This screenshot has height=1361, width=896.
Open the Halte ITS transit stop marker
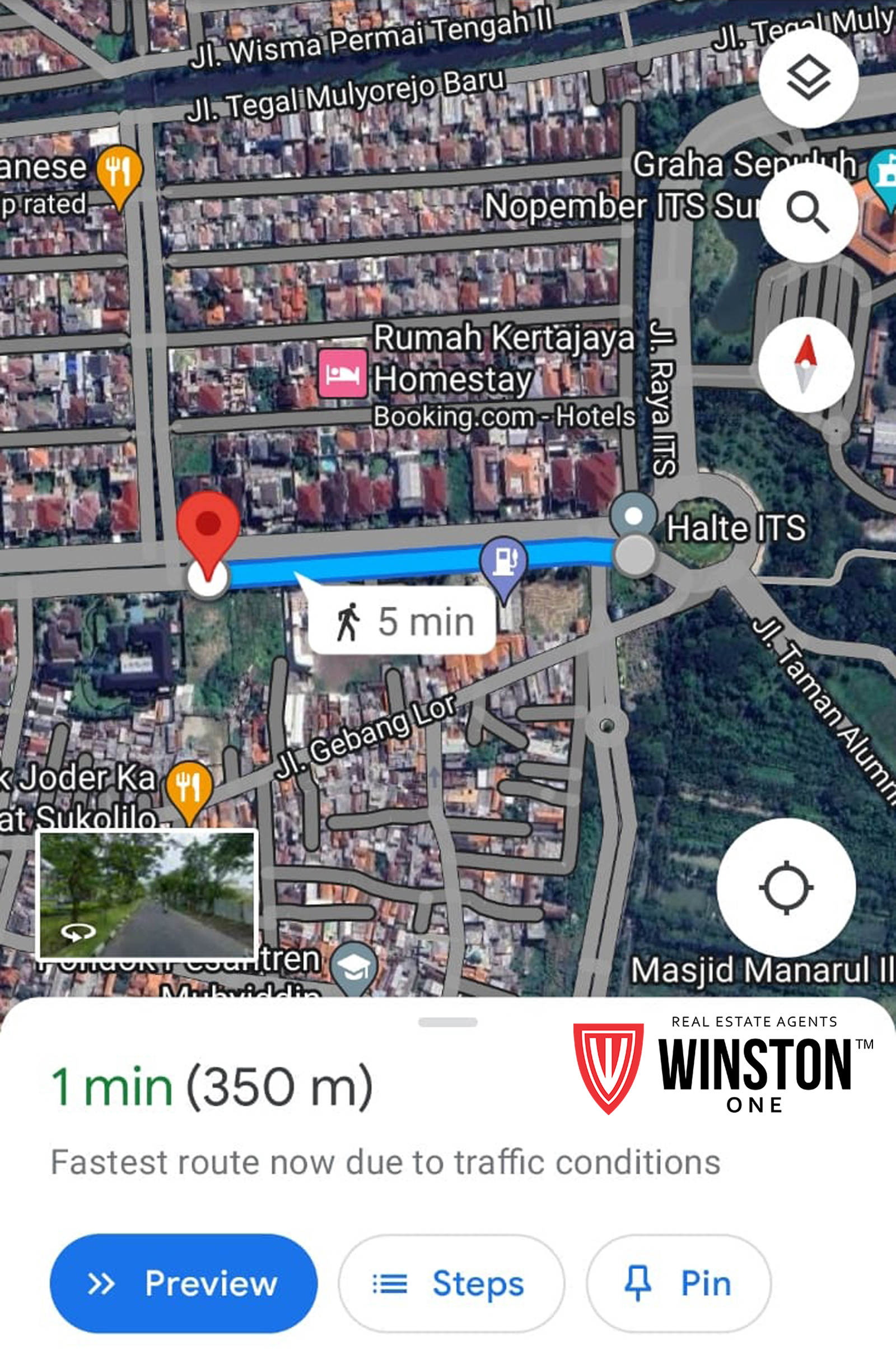tap(633, 515)
